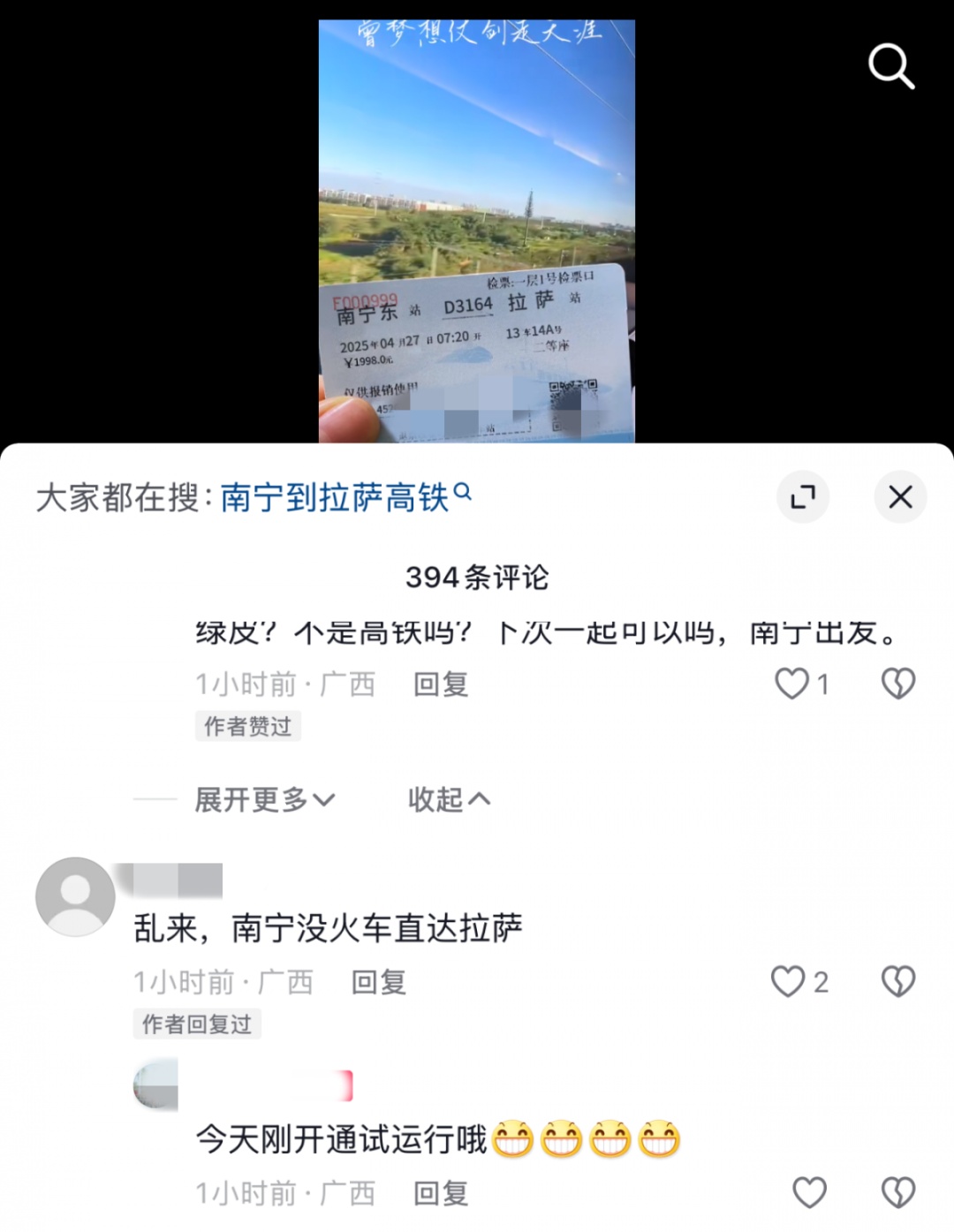
Task: Click the 作者赞过 badge under first comment
Action: [247, 726]
